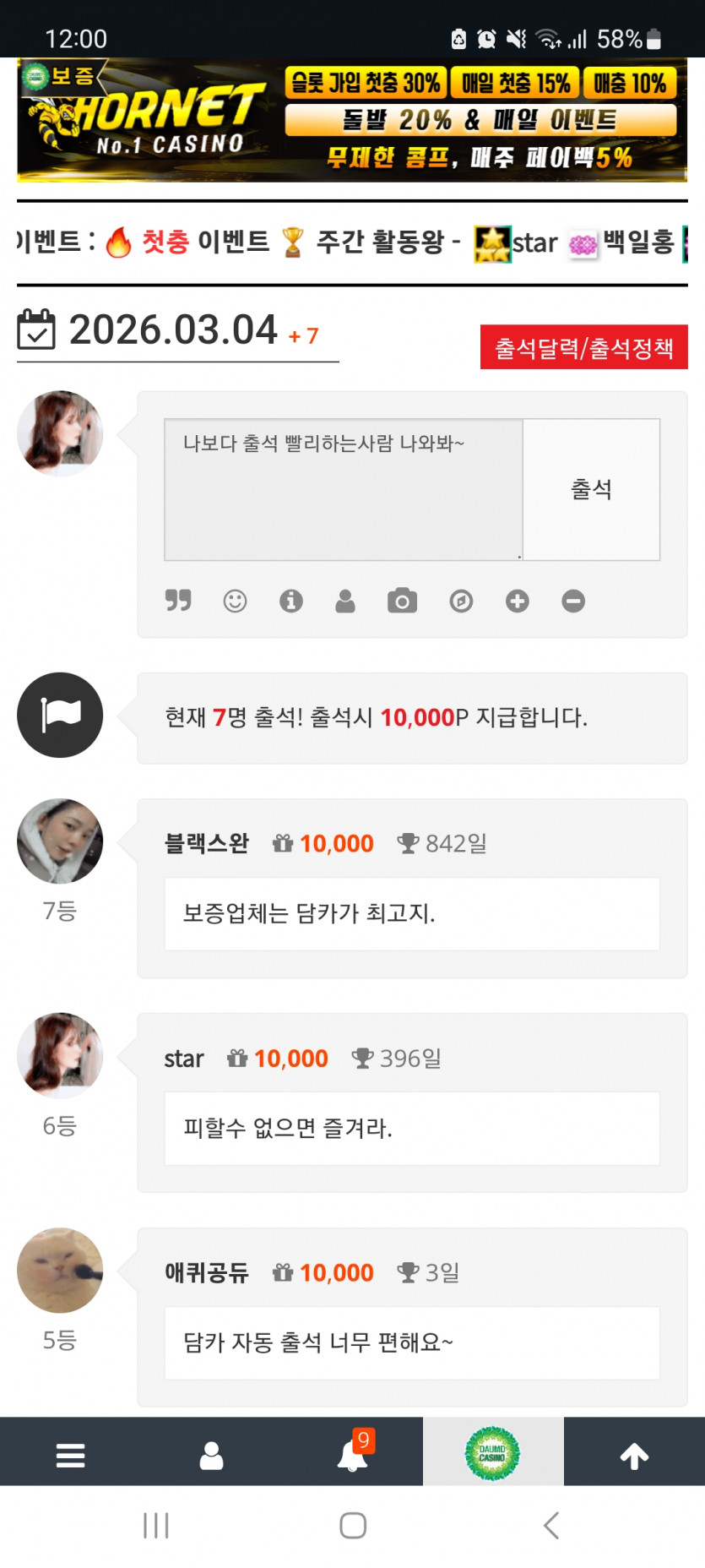The image size is (705, 1568).
Task: Click the info icon below the comment box
Action: click(291, 601)
